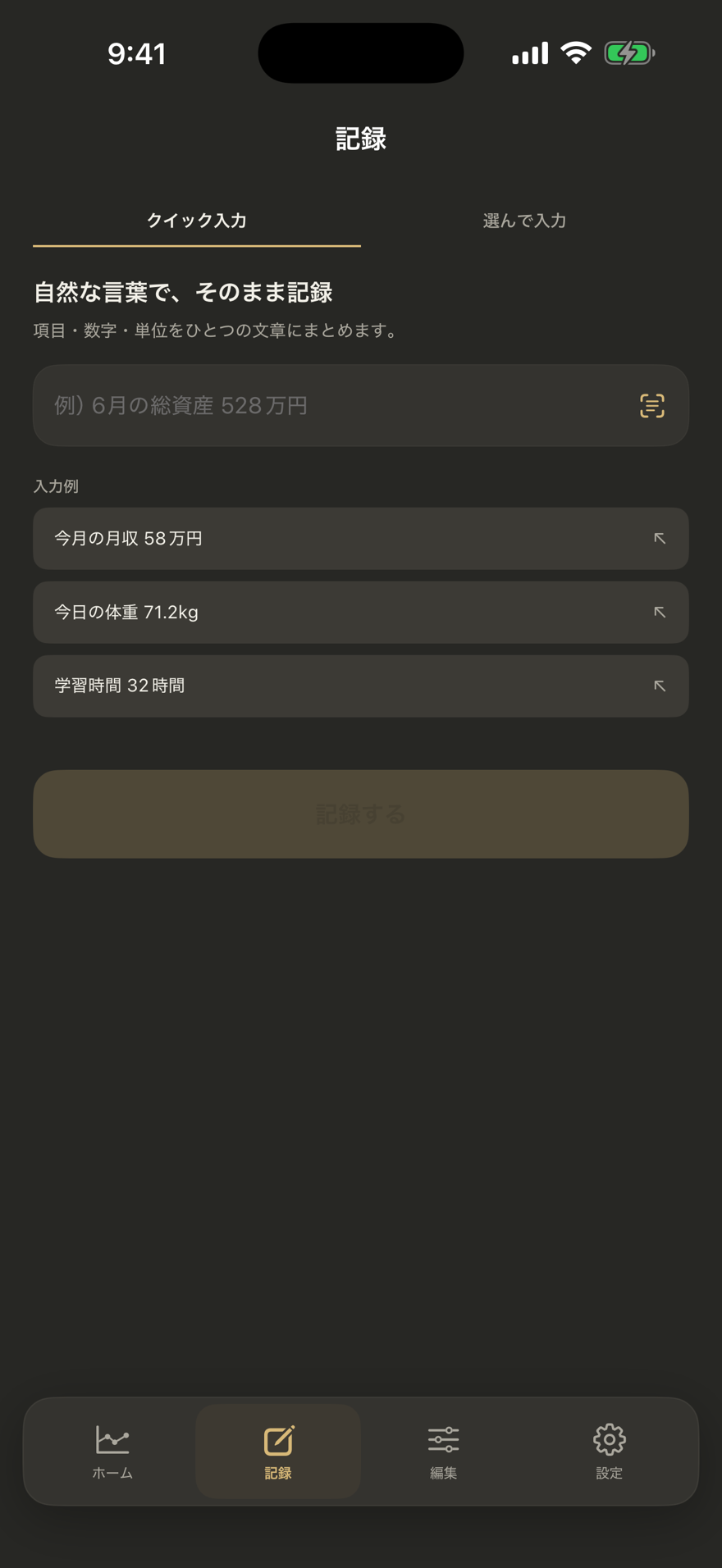
Task: Open the 記録 tab in bottom bar
Action: [278, 1452]
